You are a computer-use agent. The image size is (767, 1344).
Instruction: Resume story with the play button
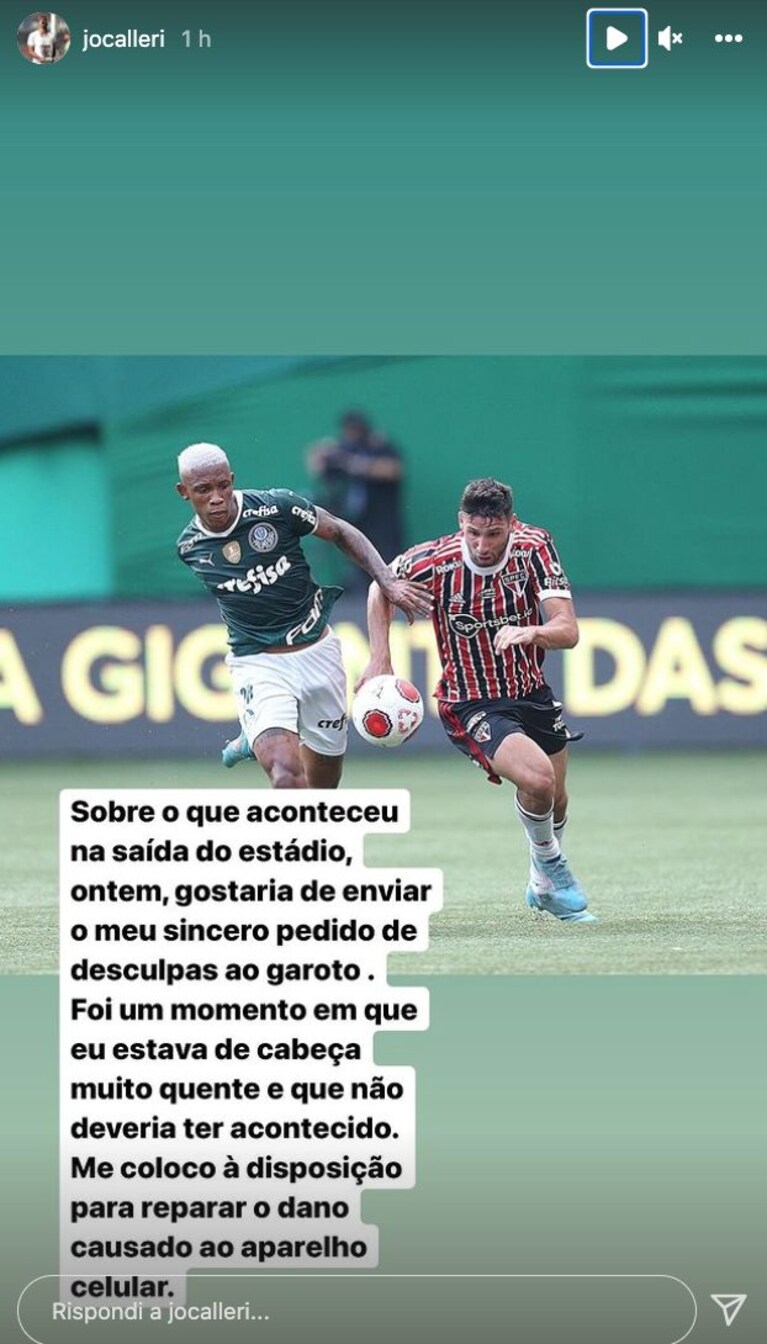[617, 39]
